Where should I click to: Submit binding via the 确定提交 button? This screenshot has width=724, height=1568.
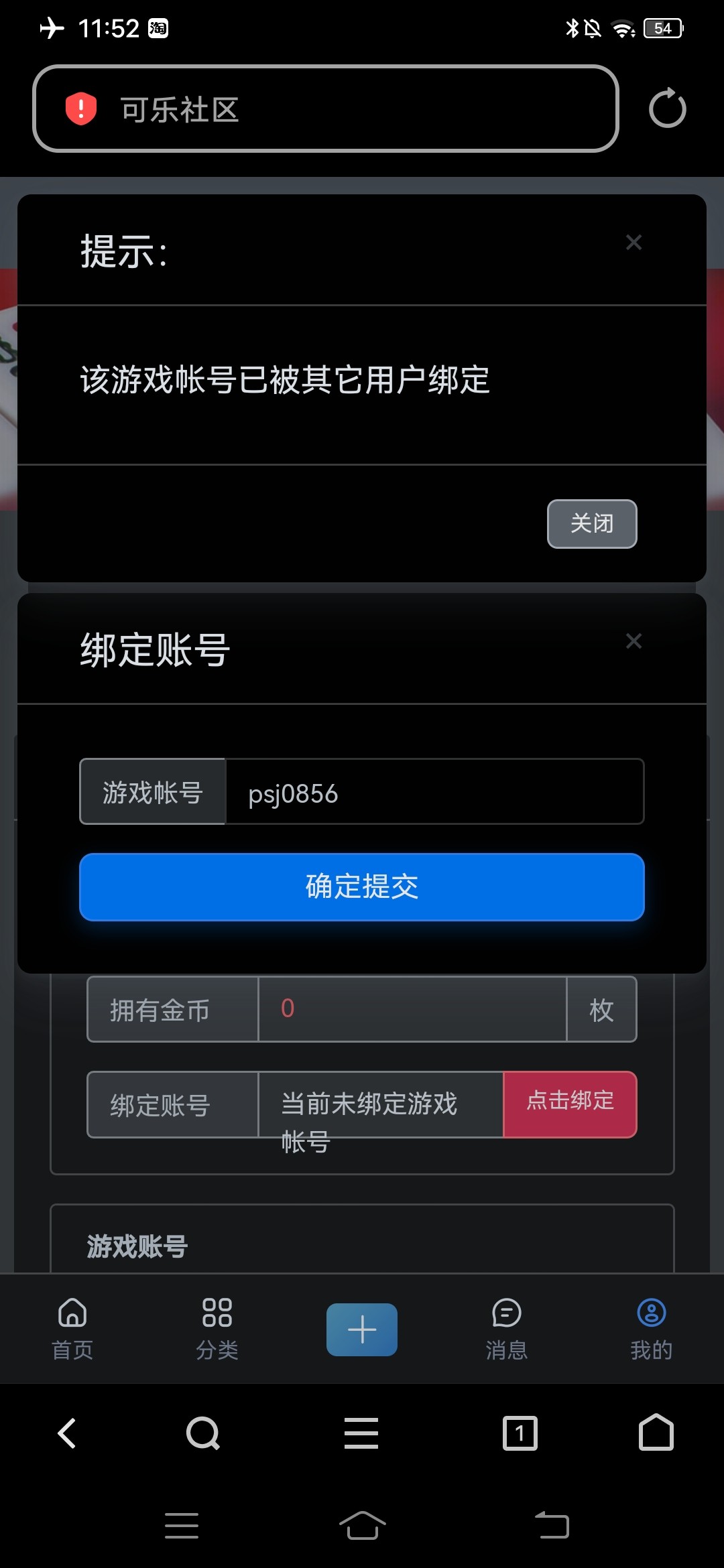[362, 887]
